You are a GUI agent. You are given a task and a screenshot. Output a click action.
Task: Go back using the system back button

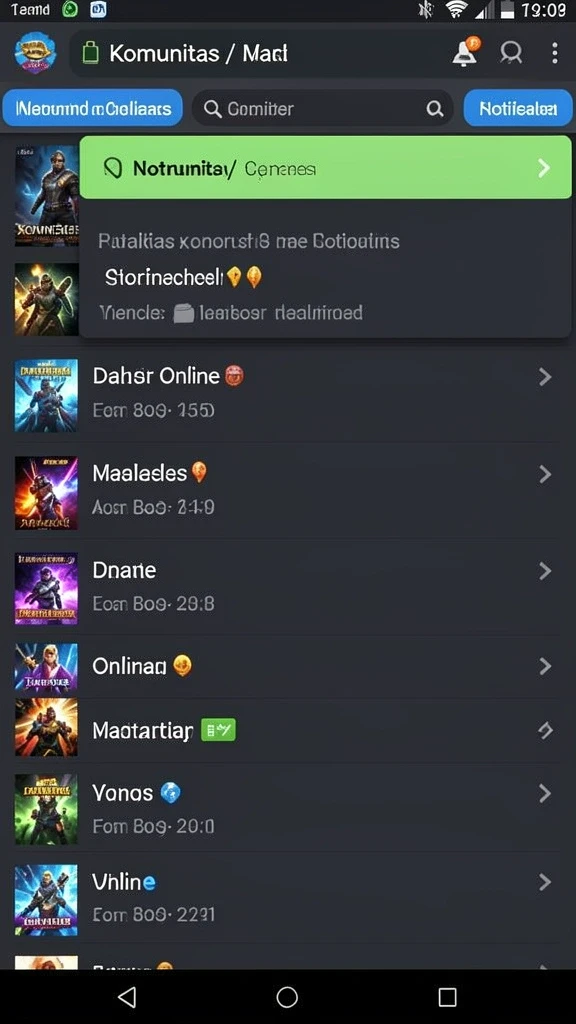tap(127, 997)
